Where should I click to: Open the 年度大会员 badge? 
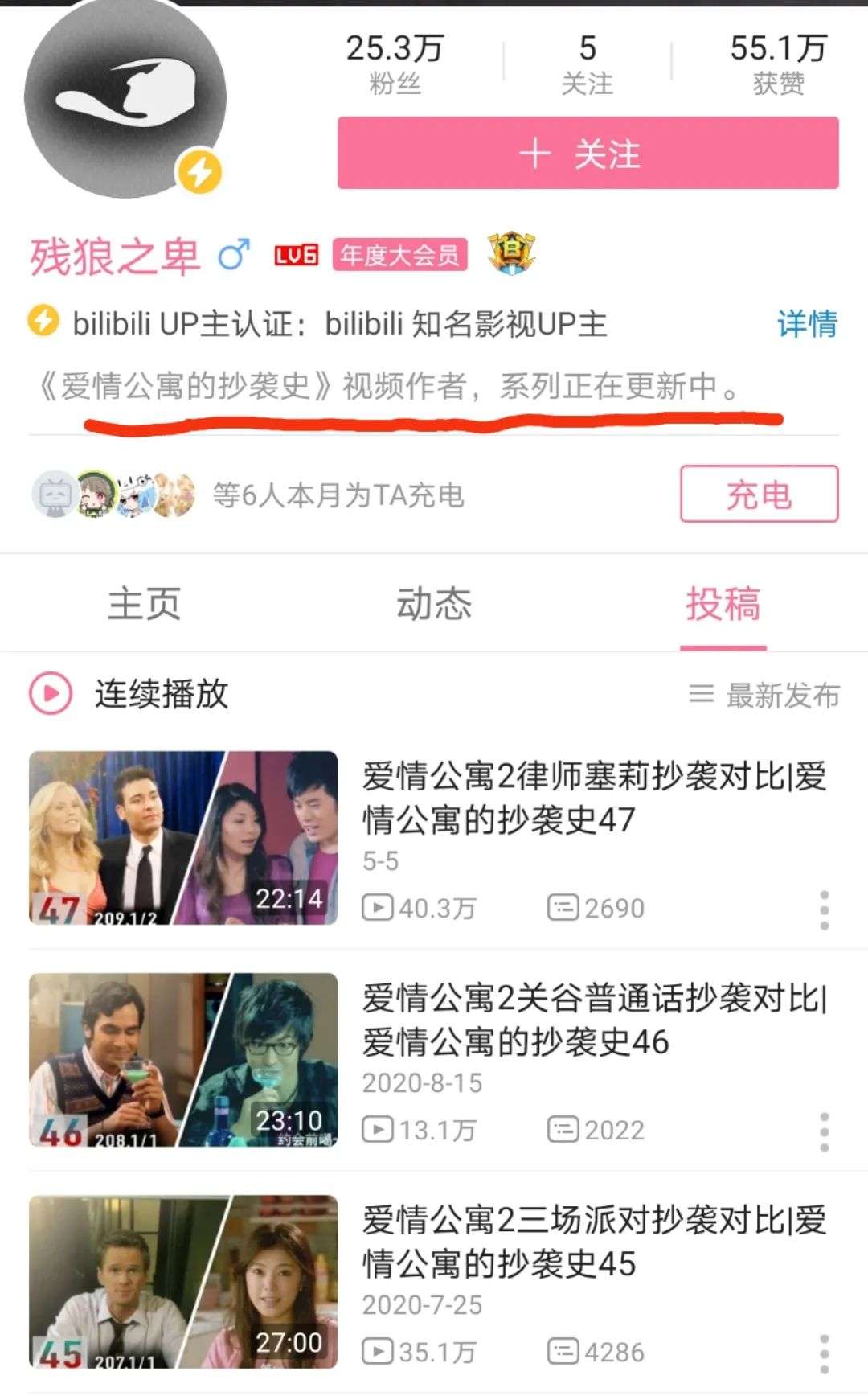[x=399, y=256]
